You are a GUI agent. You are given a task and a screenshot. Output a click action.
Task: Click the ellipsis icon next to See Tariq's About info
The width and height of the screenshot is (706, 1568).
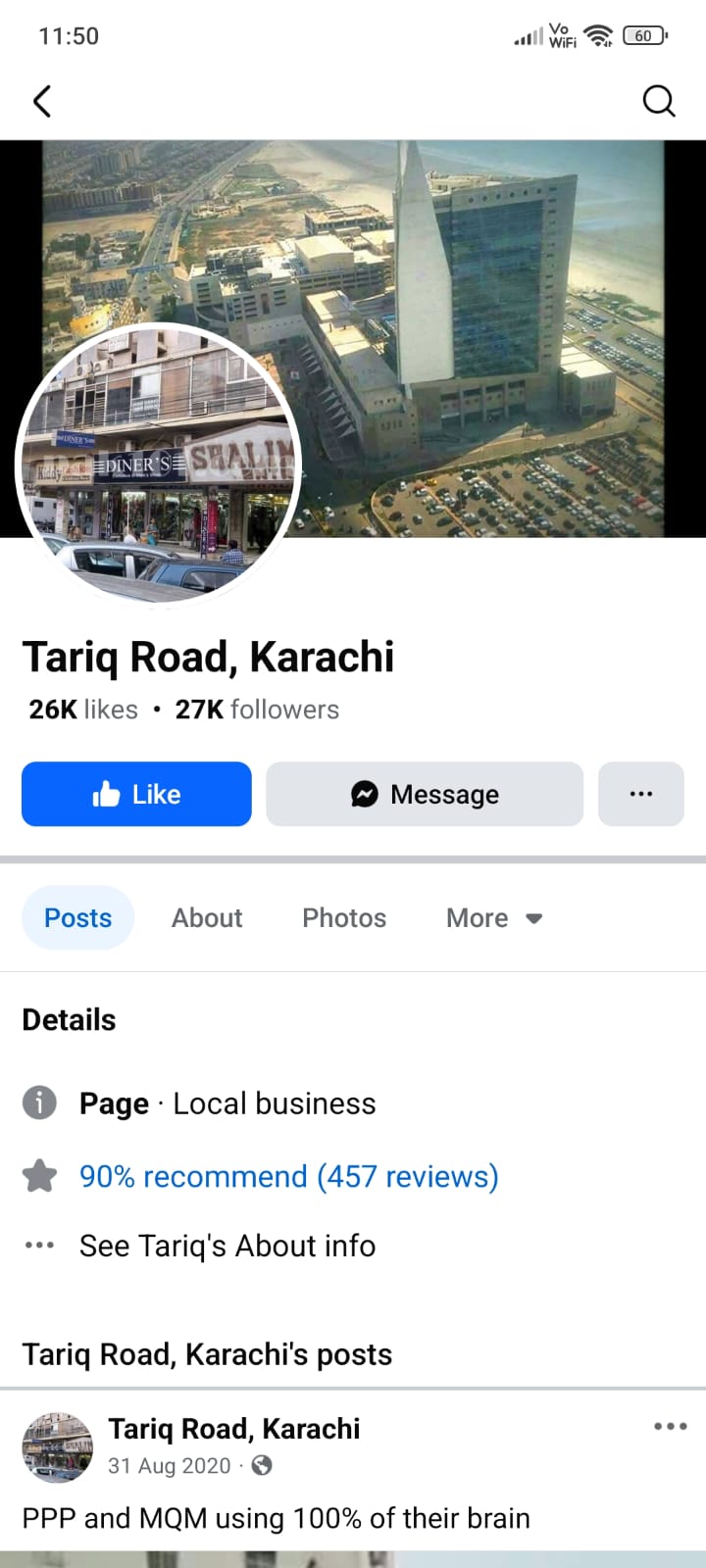(38, 1245)
